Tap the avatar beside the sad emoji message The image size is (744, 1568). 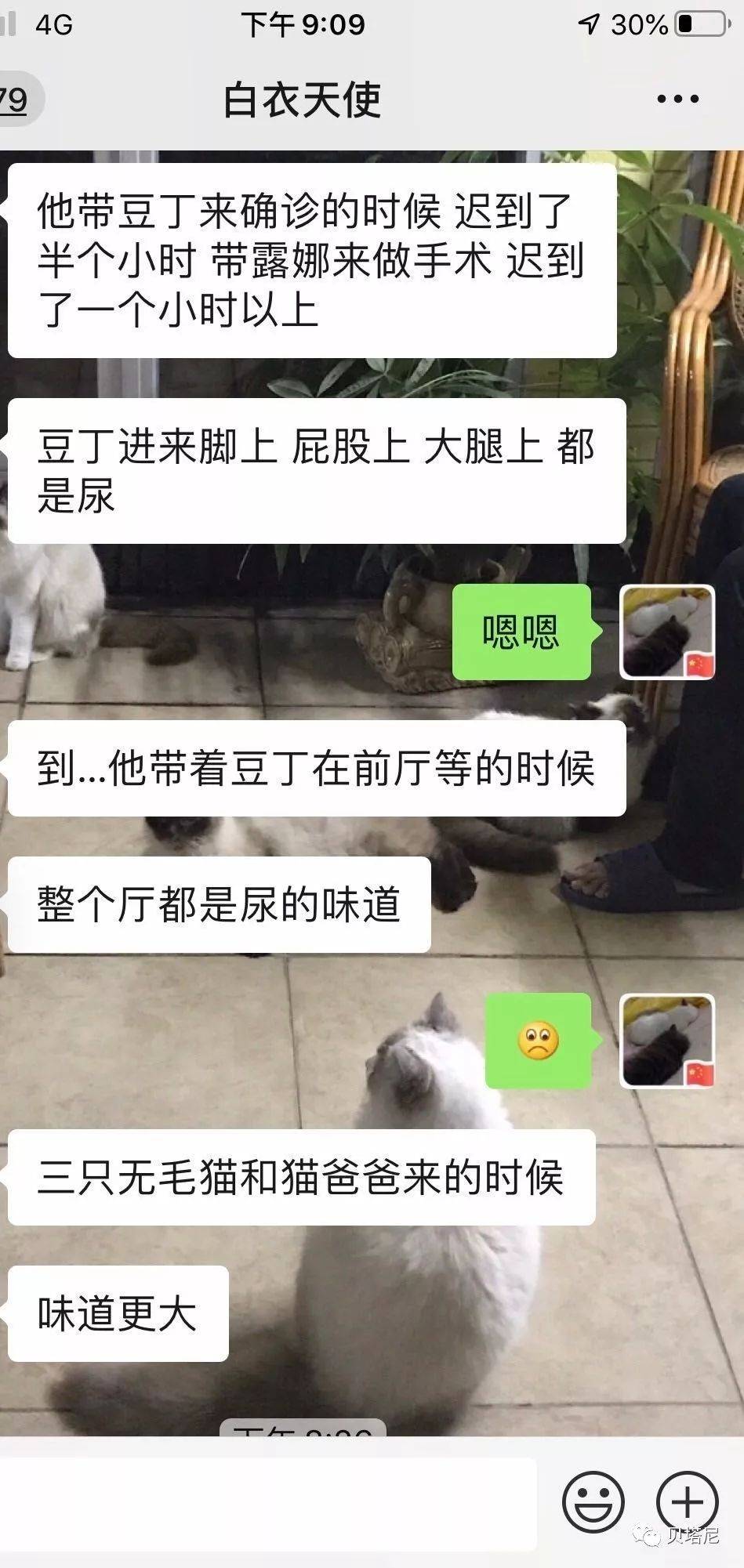667,1041
